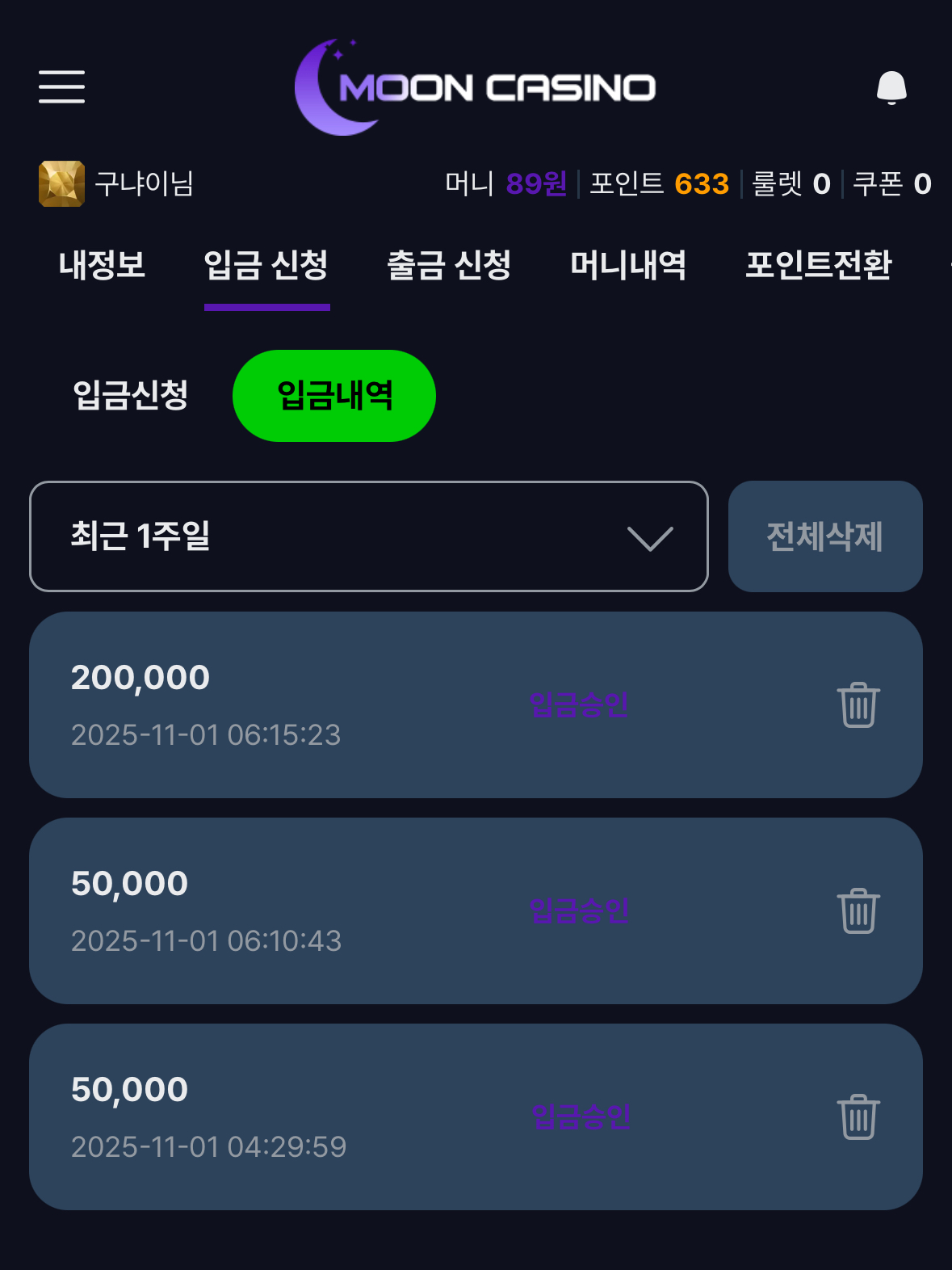Switch to the 포인트전환 tab

pyautogui.click(x=818, y=265)
